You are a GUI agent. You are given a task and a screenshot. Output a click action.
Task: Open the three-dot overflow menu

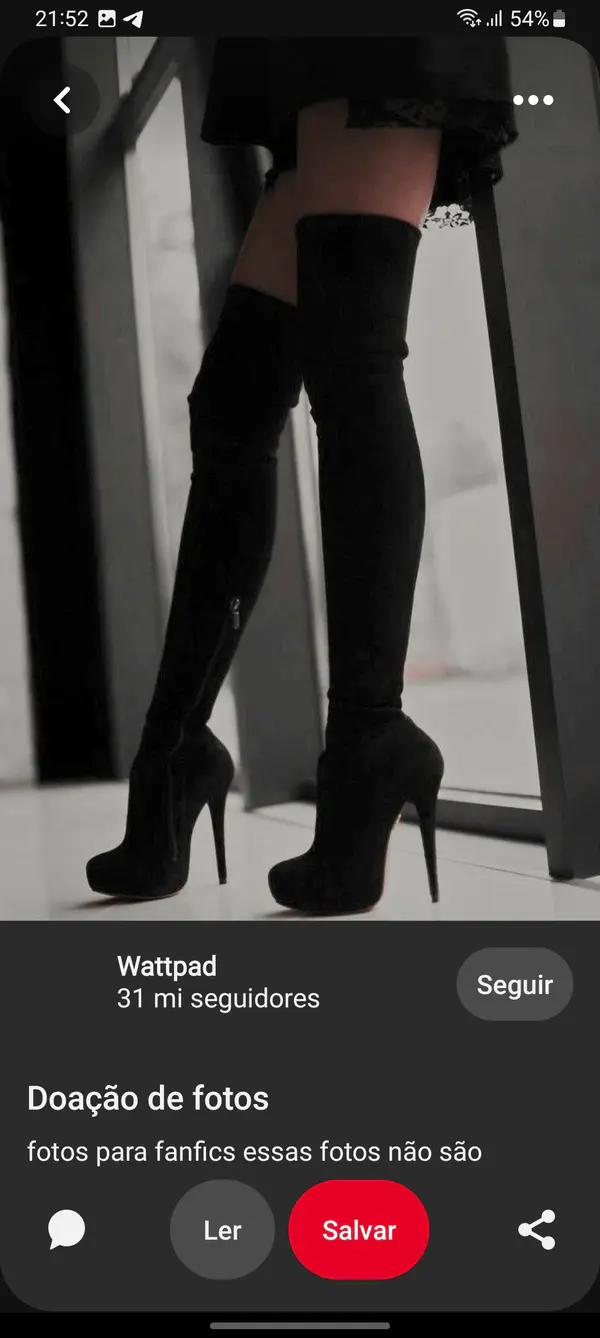click(x=532, y=100)
